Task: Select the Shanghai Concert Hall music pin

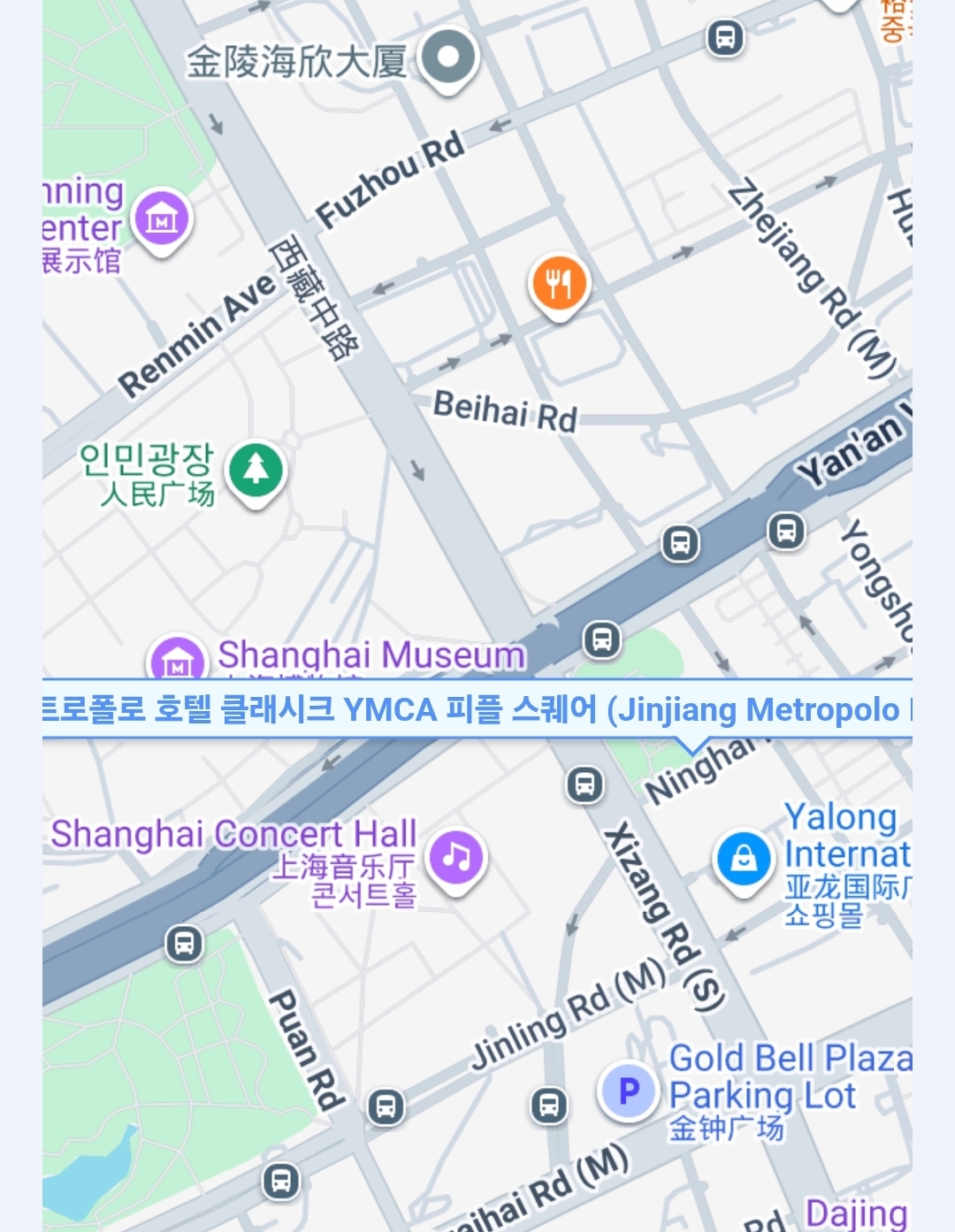Action: pyautogui.click(x=456, y=857)
